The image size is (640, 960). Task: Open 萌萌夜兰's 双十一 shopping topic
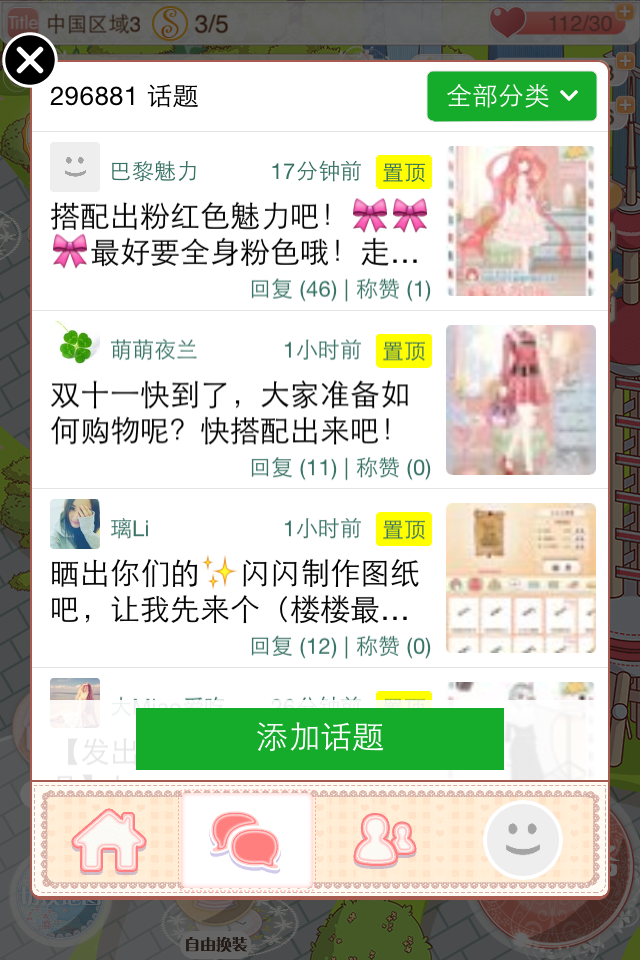pos(230,411)
